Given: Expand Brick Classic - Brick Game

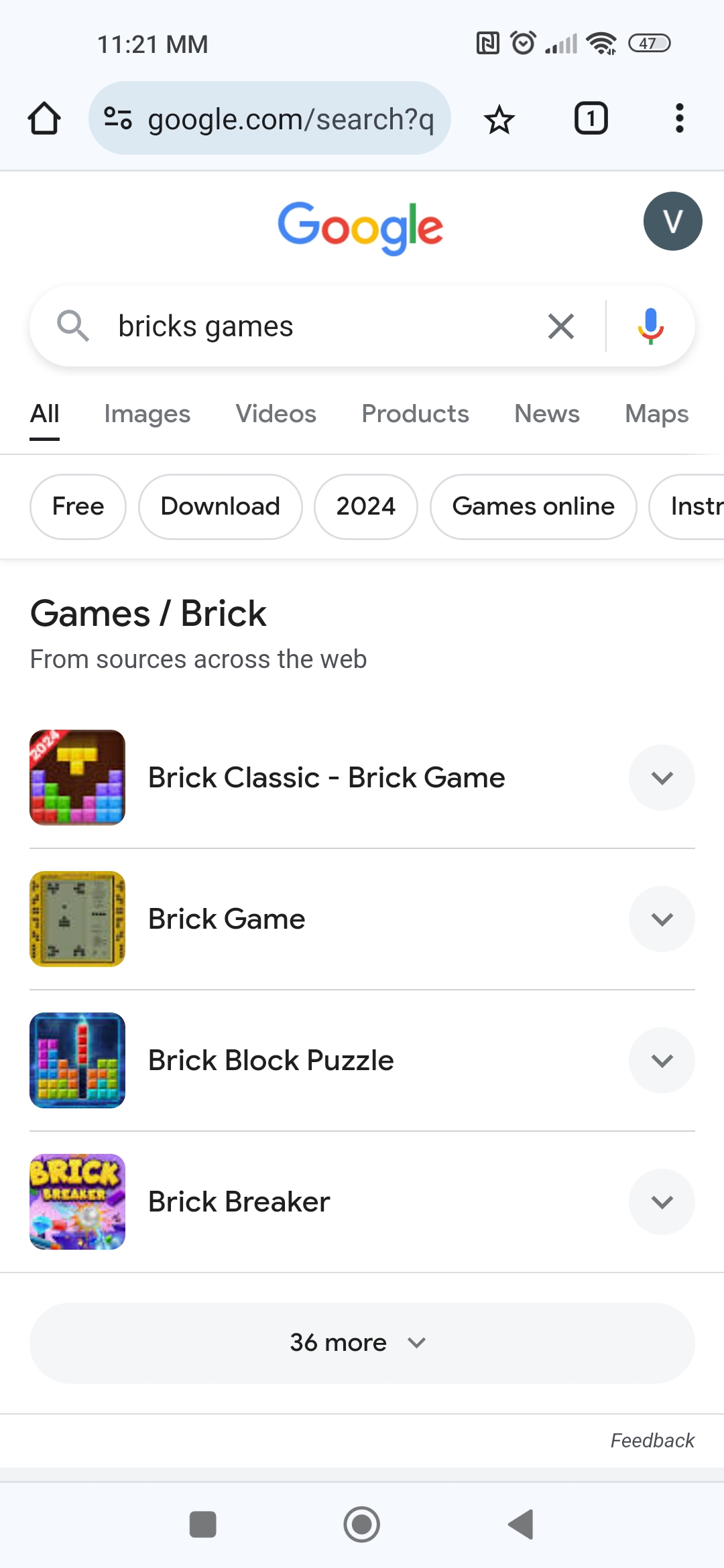Looking at the screenshot, I should [x=662, y=777].
